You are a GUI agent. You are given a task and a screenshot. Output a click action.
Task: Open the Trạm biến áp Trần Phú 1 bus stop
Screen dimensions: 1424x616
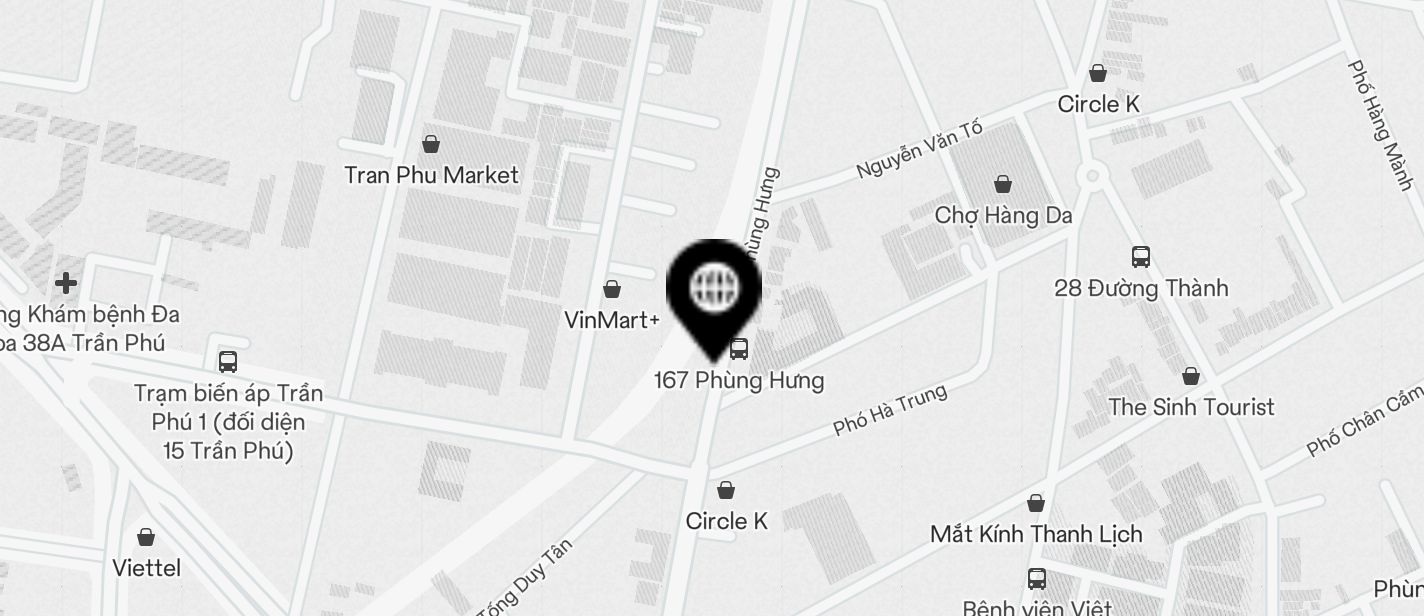(x=228, y=362)
